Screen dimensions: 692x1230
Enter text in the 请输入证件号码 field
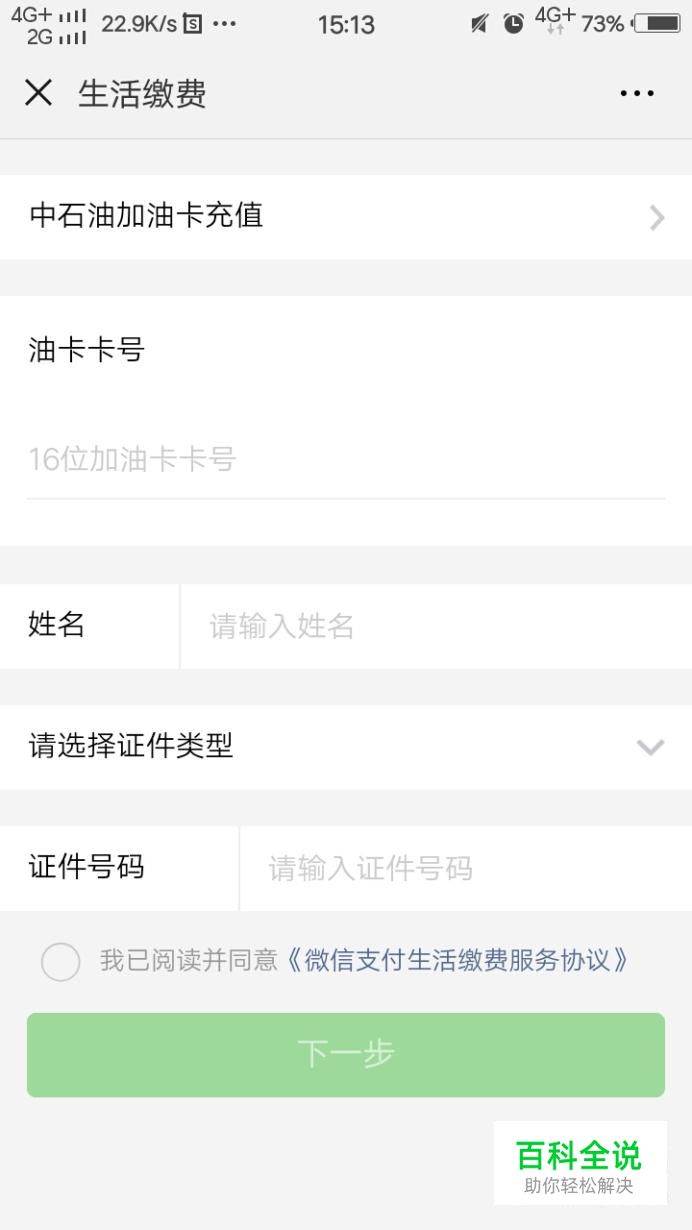click(x=466, y=868)
